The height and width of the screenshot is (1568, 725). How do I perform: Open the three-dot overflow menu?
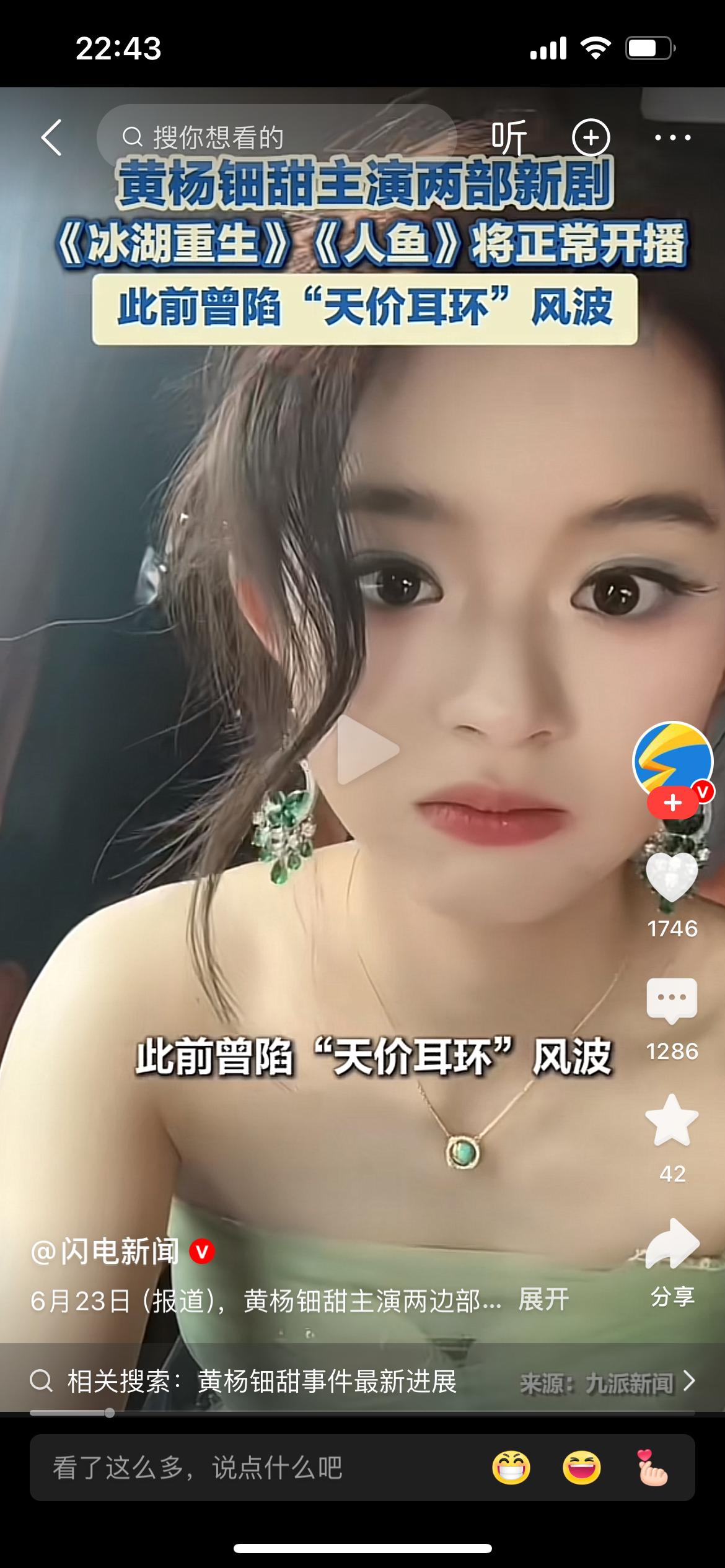pyautogui.click(x=672, y=137)
